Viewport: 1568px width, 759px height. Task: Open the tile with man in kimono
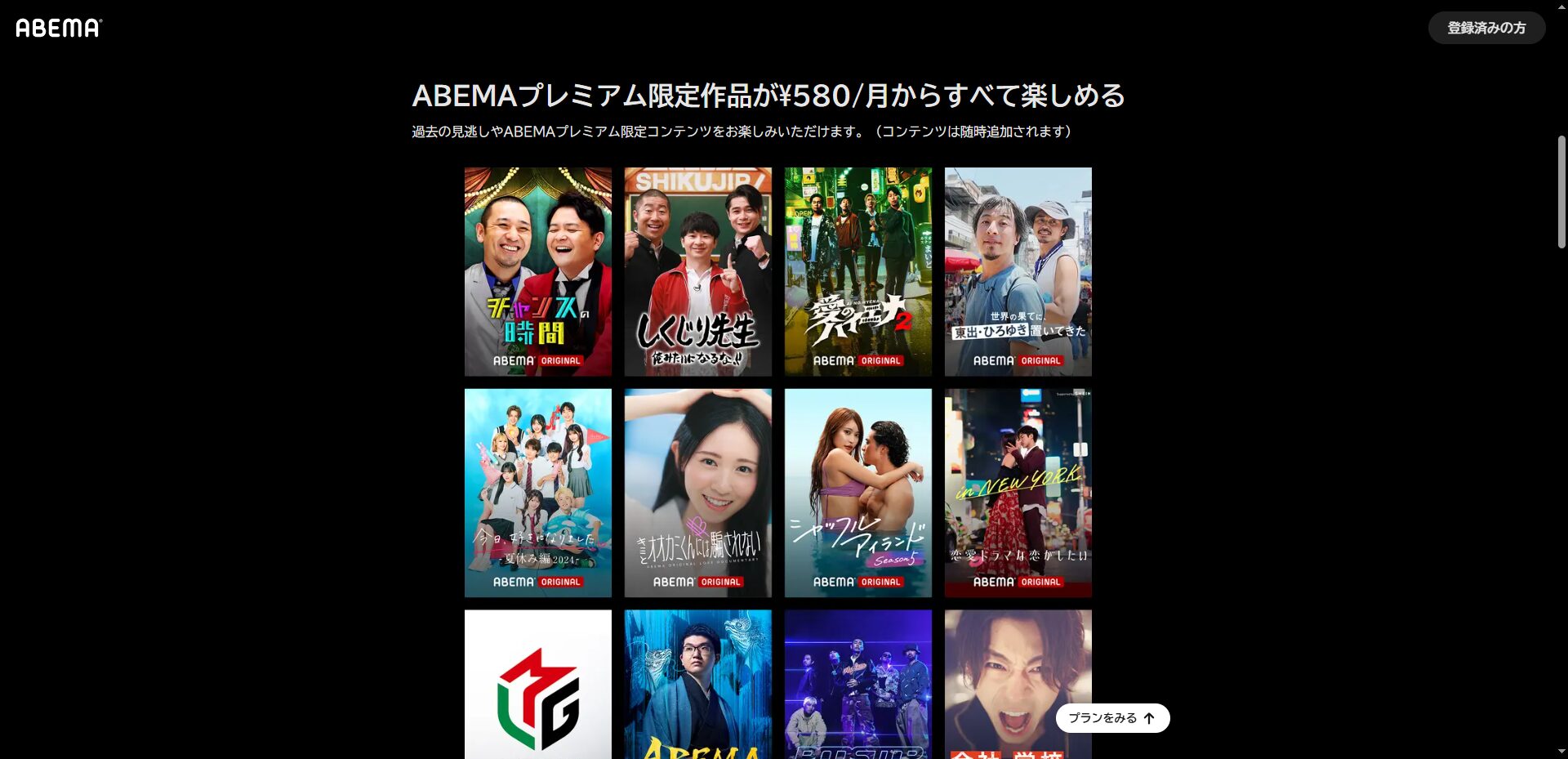(x=697, y=685)
